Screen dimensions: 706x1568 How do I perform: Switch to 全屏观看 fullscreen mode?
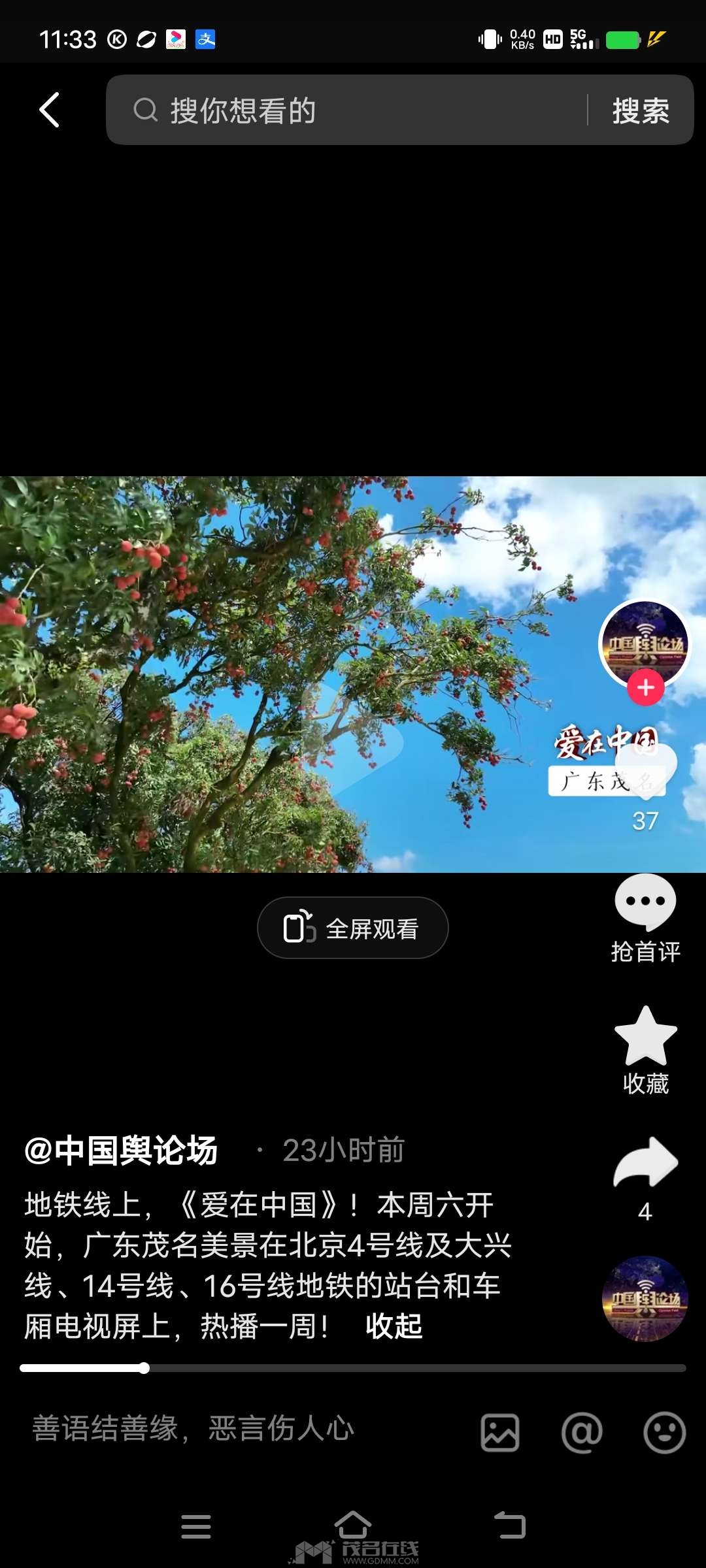pyautogui.click(x=353, y=928)
